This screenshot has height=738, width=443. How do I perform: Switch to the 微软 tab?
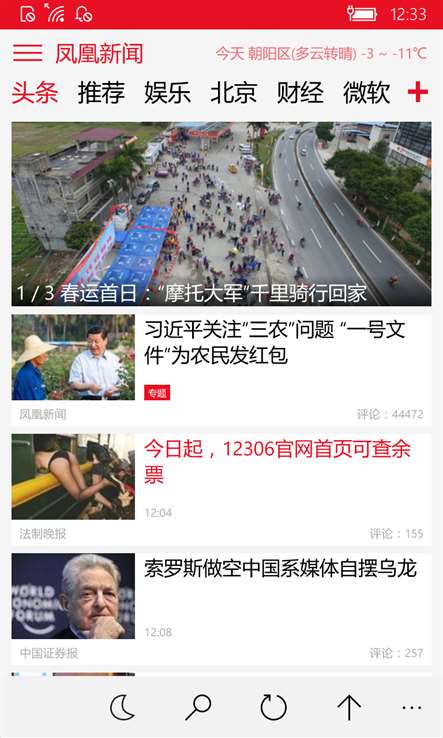click(x=367, y=92)
